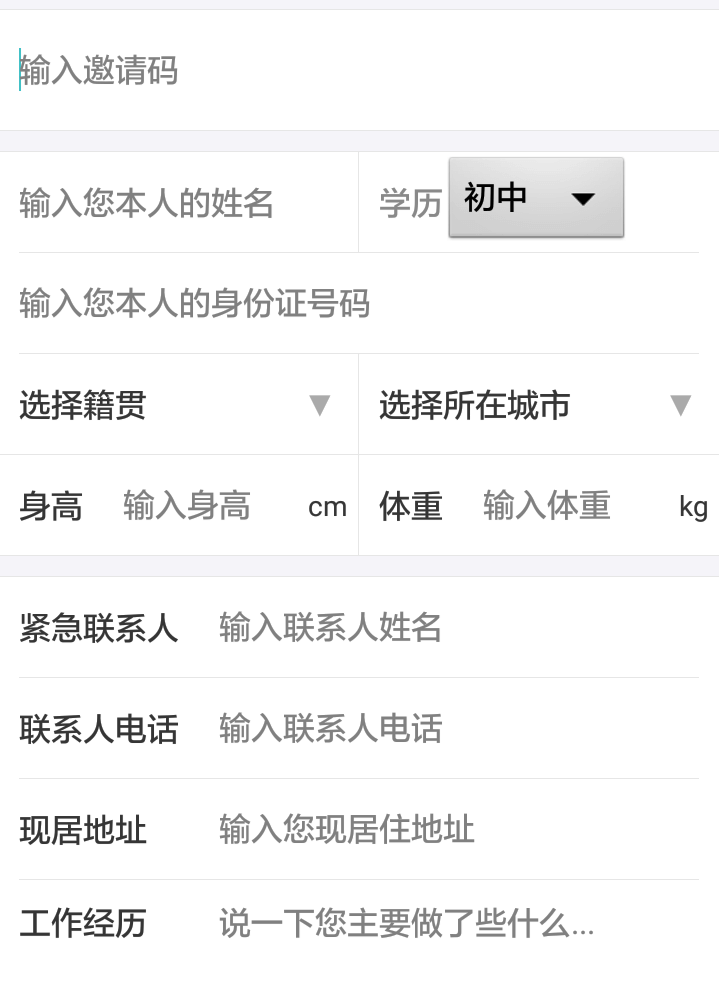Viewport: 719px width, 999px height.
Task: Tap the invitation code input field
Action: [x=359, y=71]
